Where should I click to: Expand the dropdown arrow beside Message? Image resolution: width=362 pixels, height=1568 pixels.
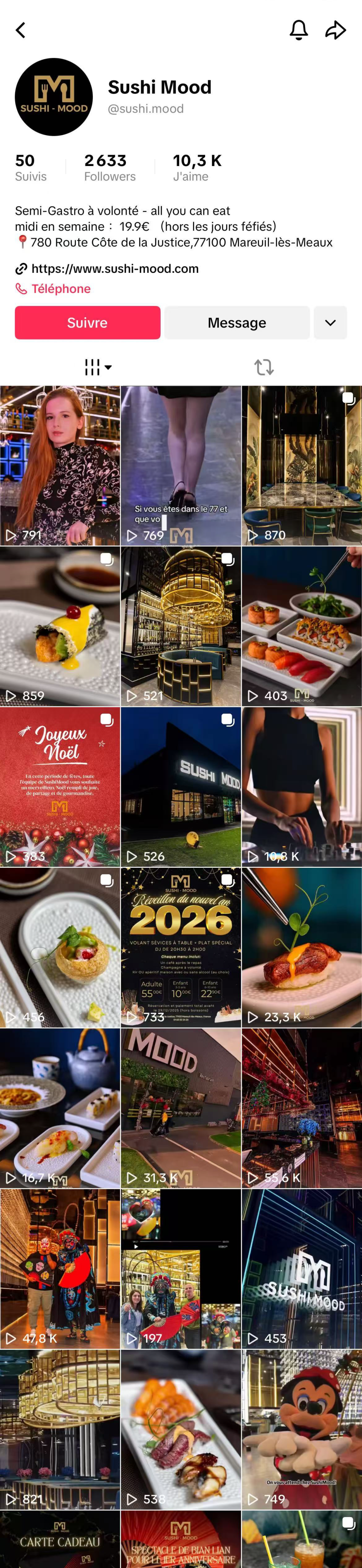(x=330, y=323)
